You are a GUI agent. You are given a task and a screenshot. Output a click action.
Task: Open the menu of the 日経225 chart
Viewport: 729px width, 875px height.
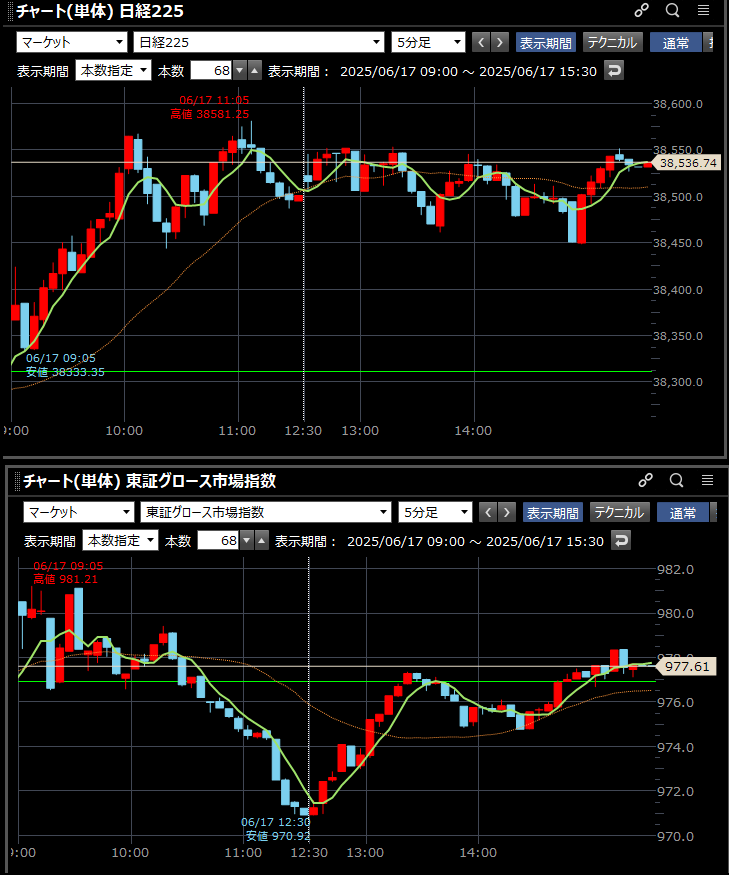(x=703, y=11)
